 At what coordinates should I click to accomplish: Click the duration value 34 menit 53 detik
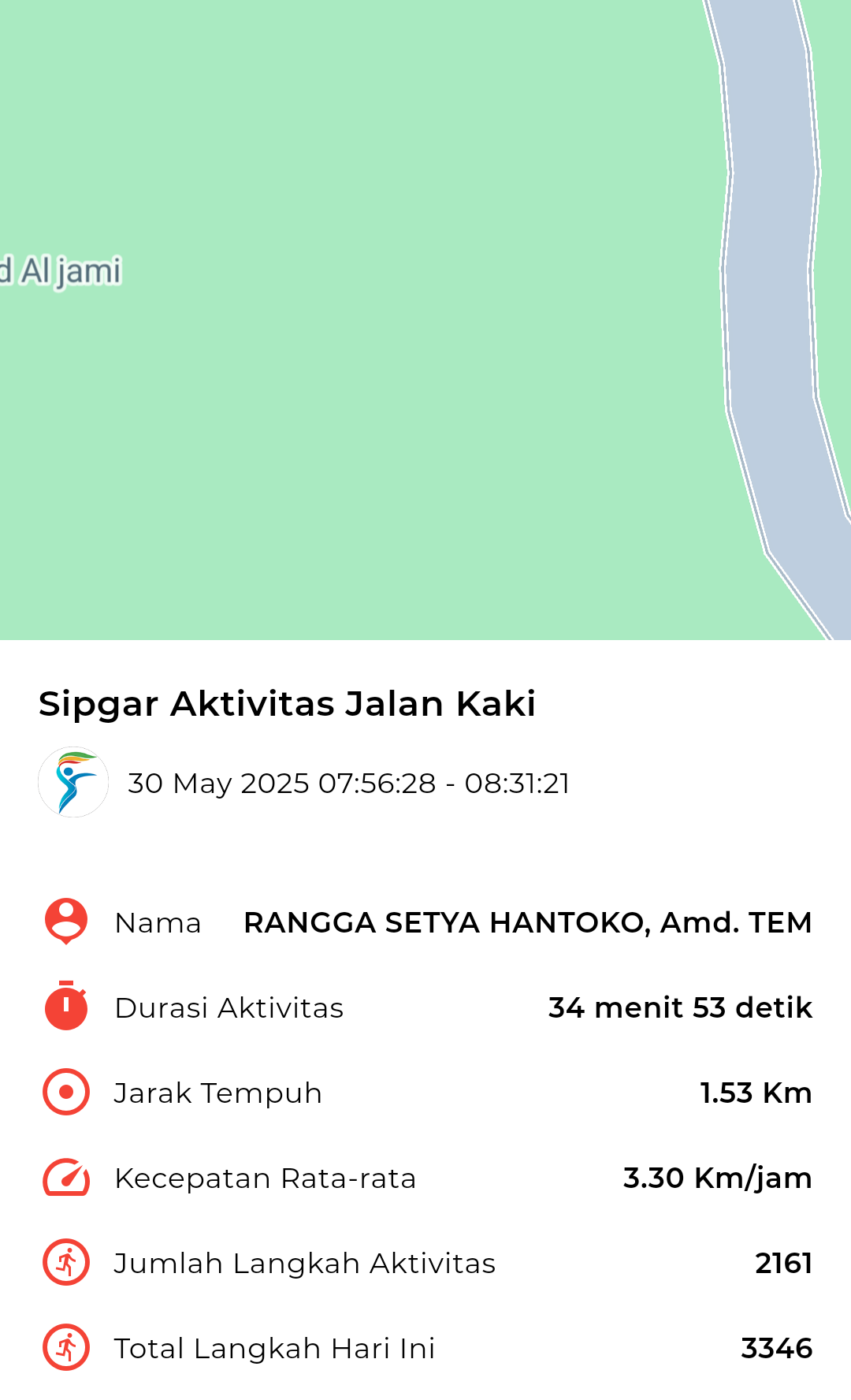[x=679, y=1007]
